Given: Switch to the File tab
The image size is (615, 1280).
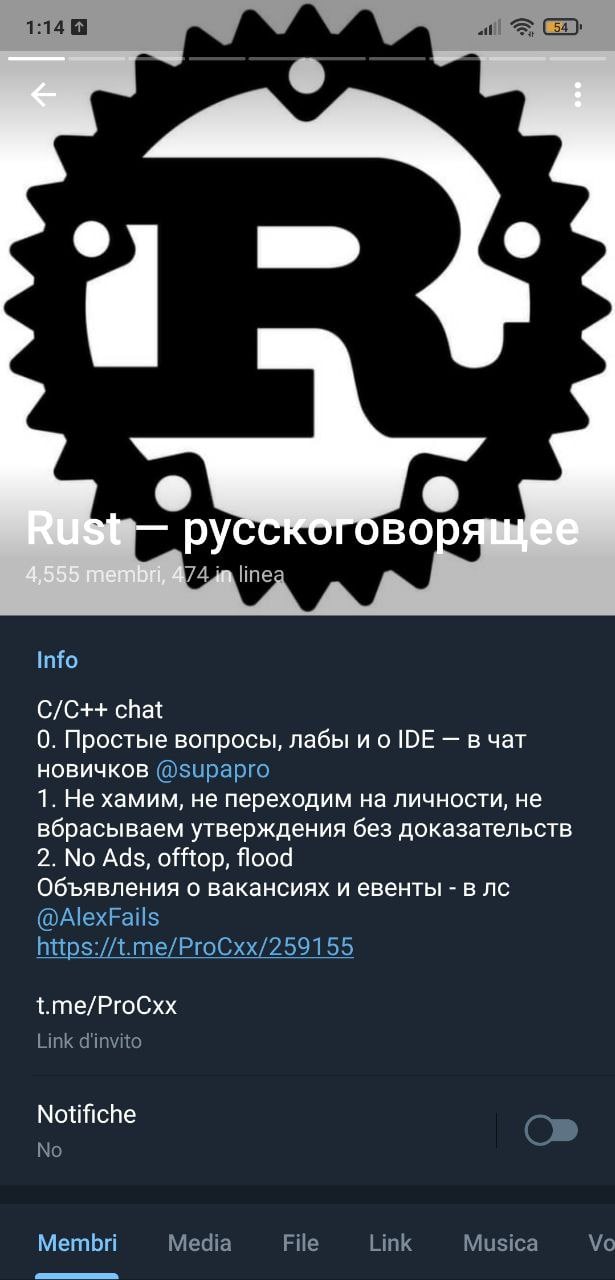Looking at the screenshot, I should click(x=300, y=1243).
